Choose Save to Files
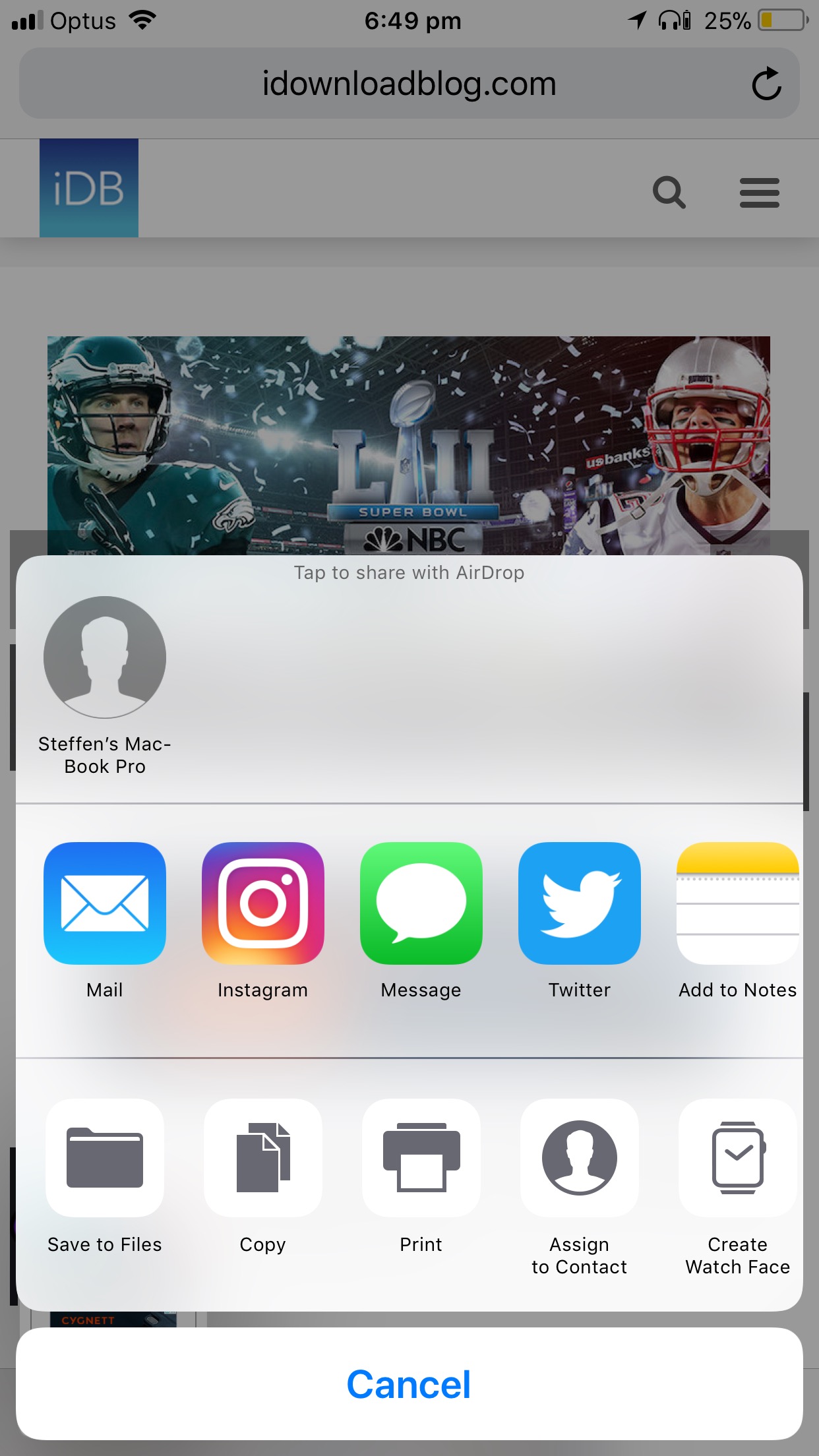 tap(105, 1158)
